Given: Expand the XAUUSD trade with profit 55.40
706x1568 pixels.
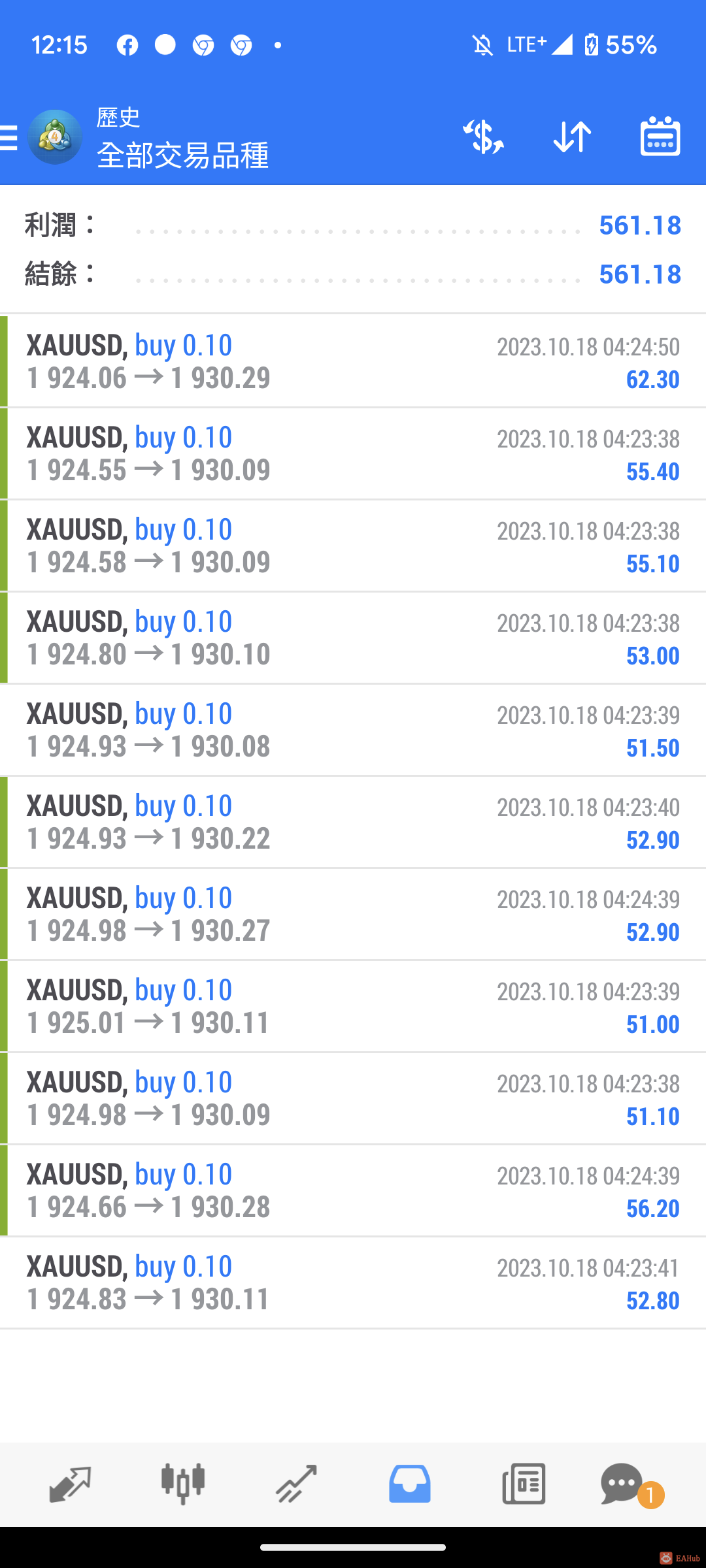Looking at the screenshot, I should [x=353, y=453].
